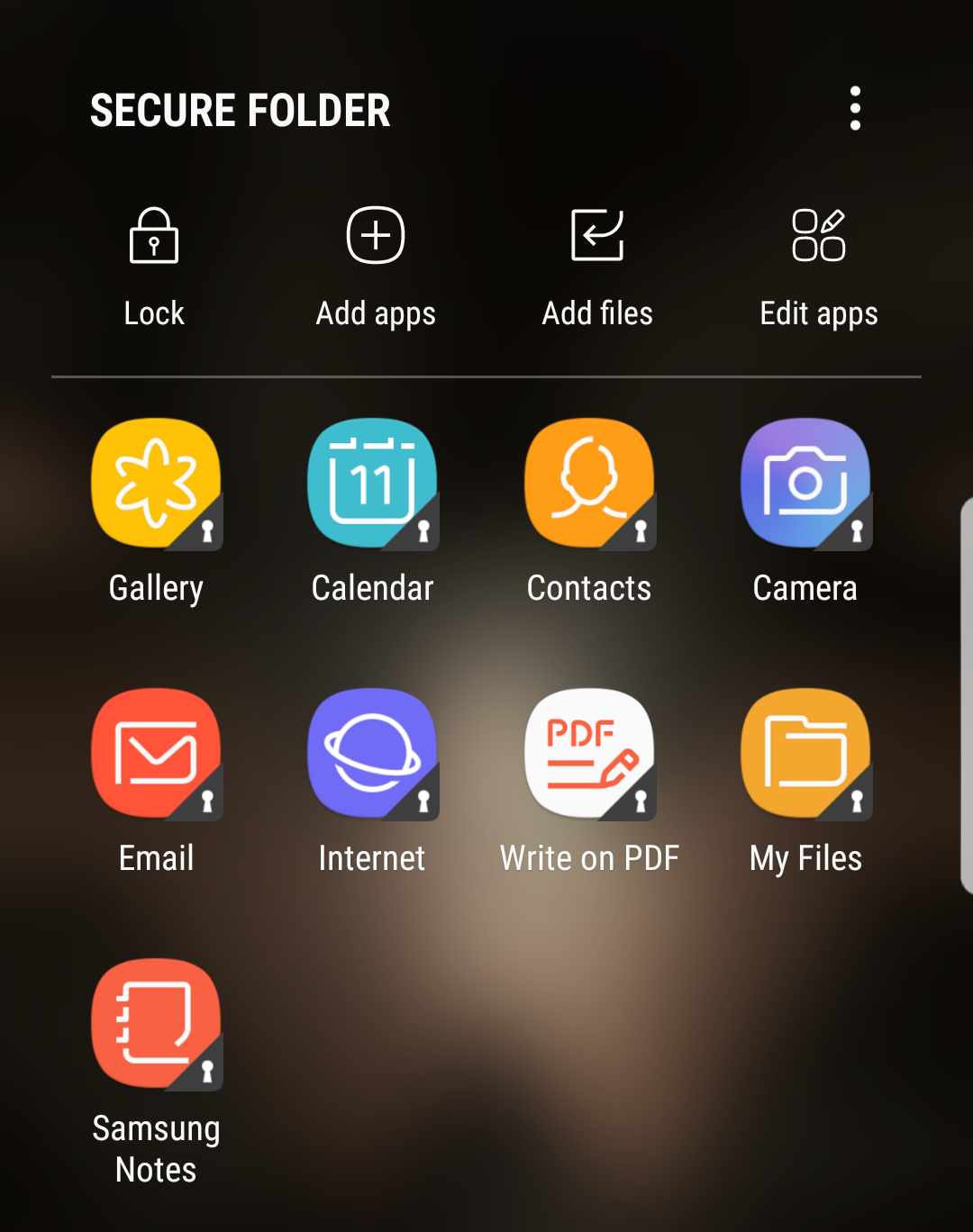Launch the Calendar app
This screenshot has width=973, height=1232.
click(x=373, y=484)
